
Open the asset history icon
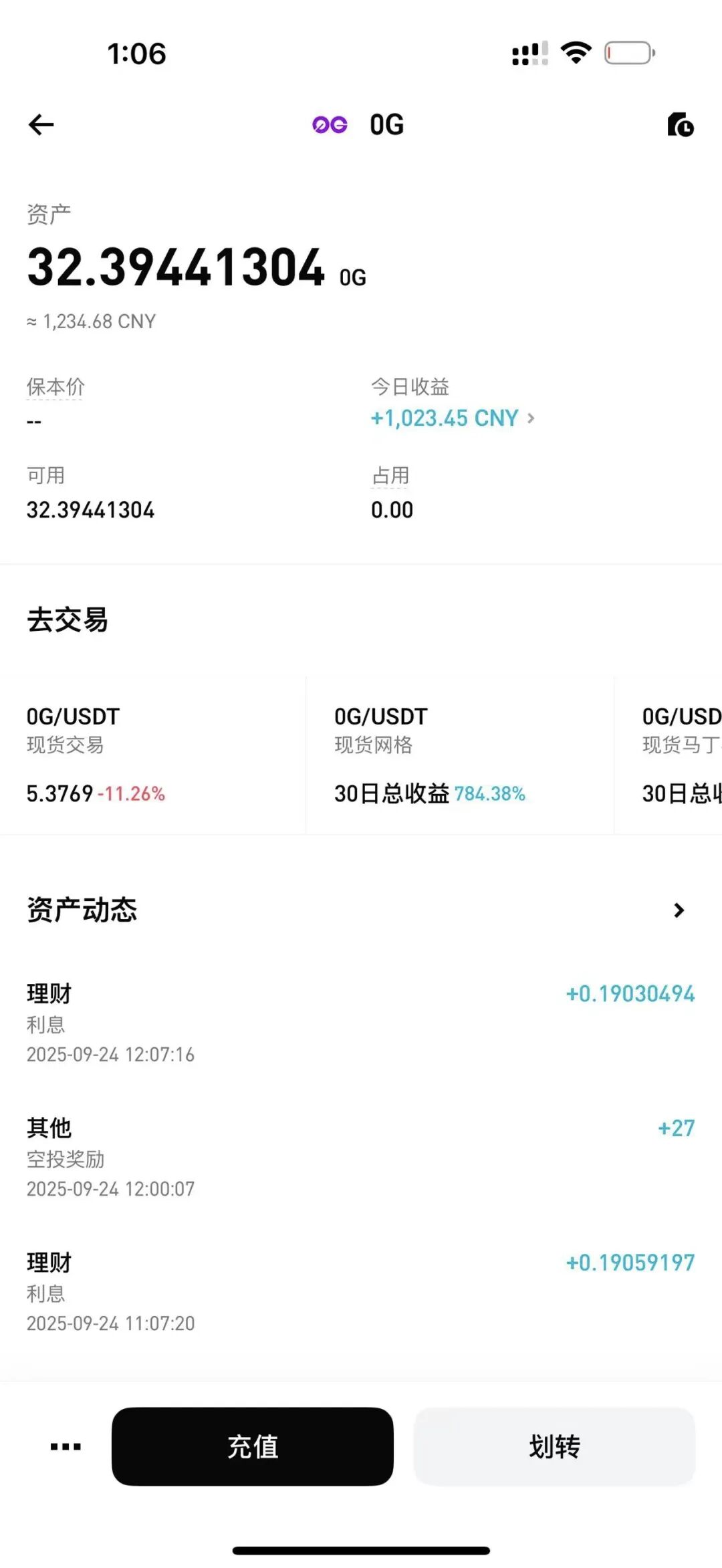[x=681, y=124]
